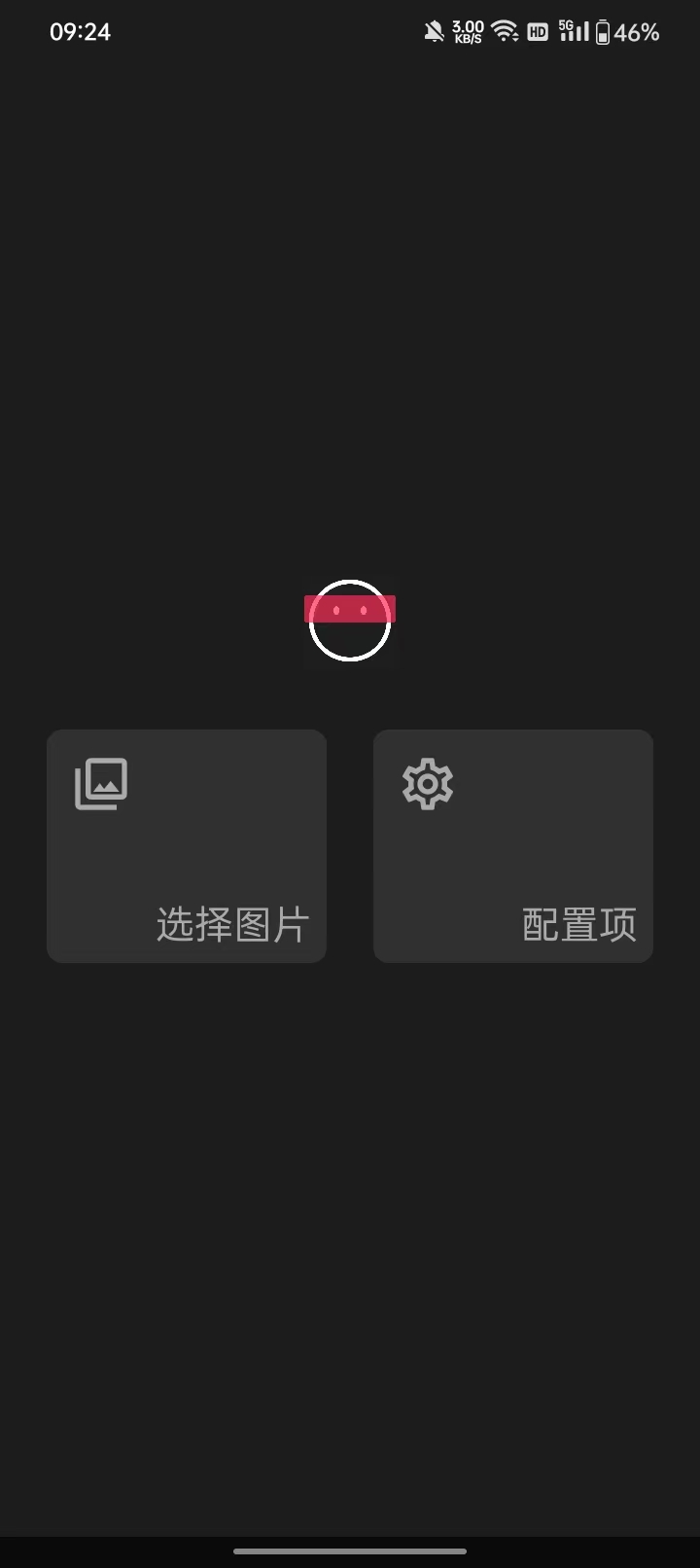Tap the 09:24 clock in the status bar
The image size is (700, 1568).
(x=81, y=31)
